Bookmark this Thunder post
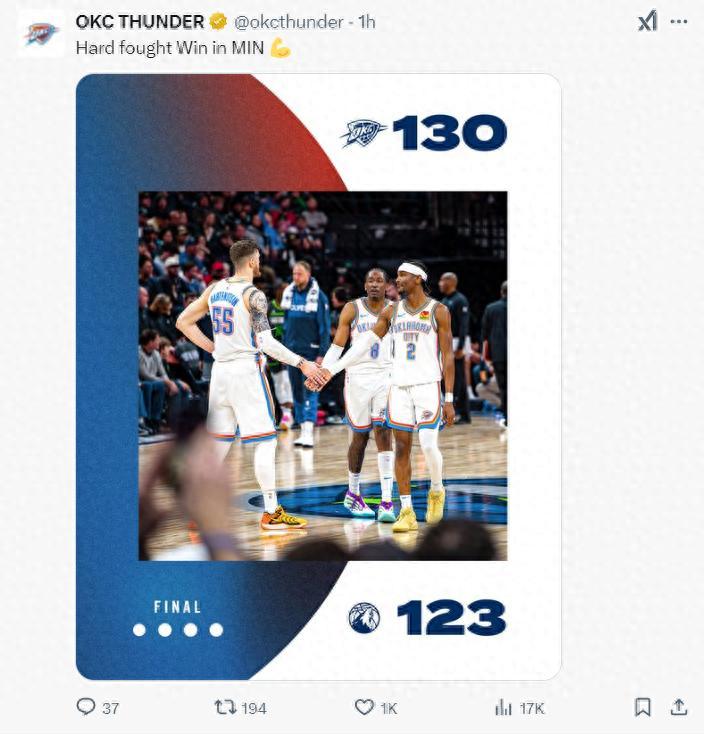The image size is (704, 734). pos(643,707)
